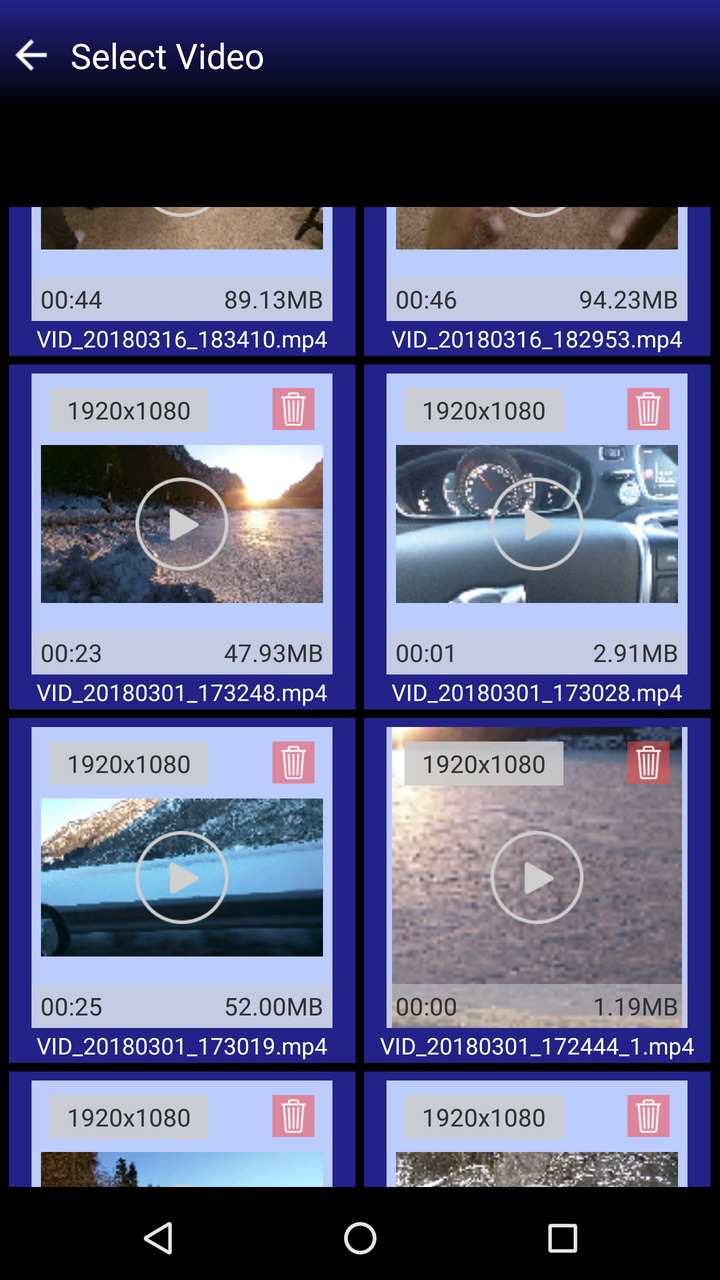Play VID_20180301_173019.mp4 snowy mountain clip
The image size is (720, 1280).
pos(181,877)
